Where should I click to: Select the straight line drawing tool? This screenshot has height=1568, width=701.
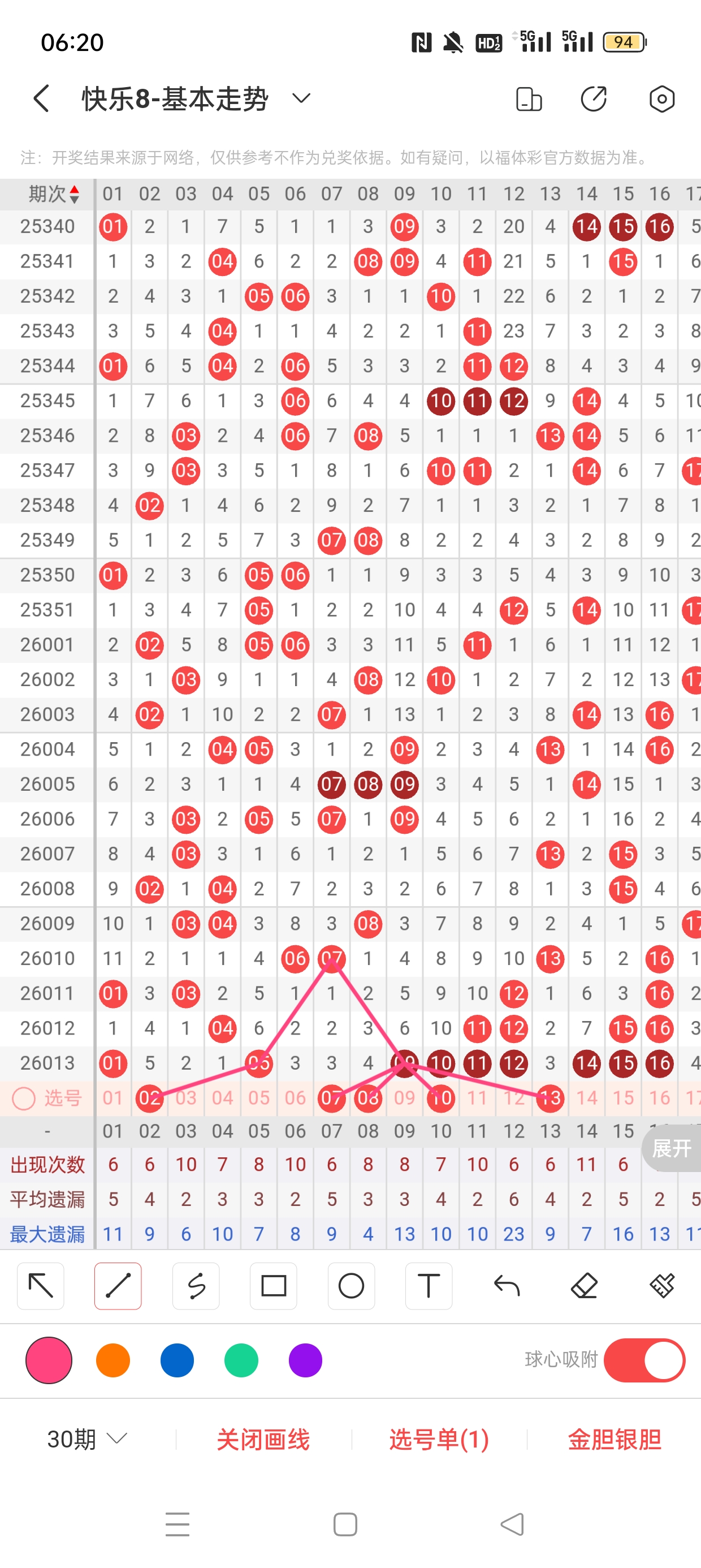pos(118,1286)
